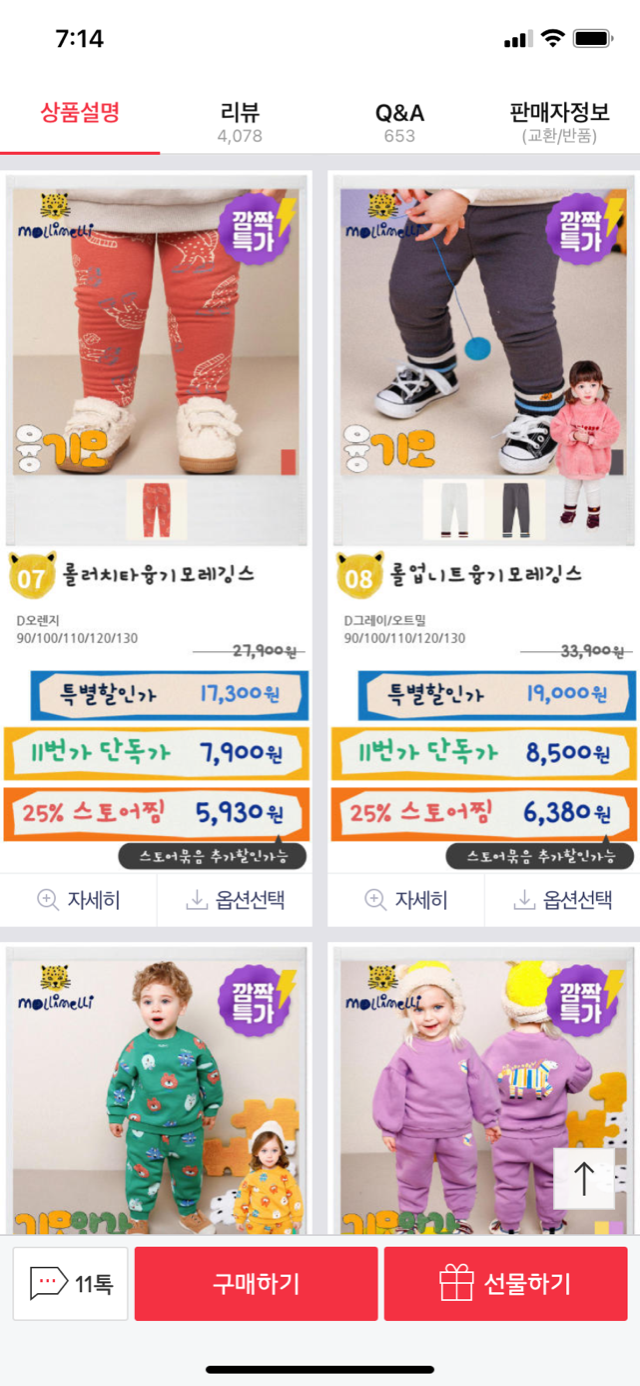The height and width of the screenshot is (1386, 640).
Task: View 자세히 for 롤업니트융기모레깅스
Action: pos(406,900)
